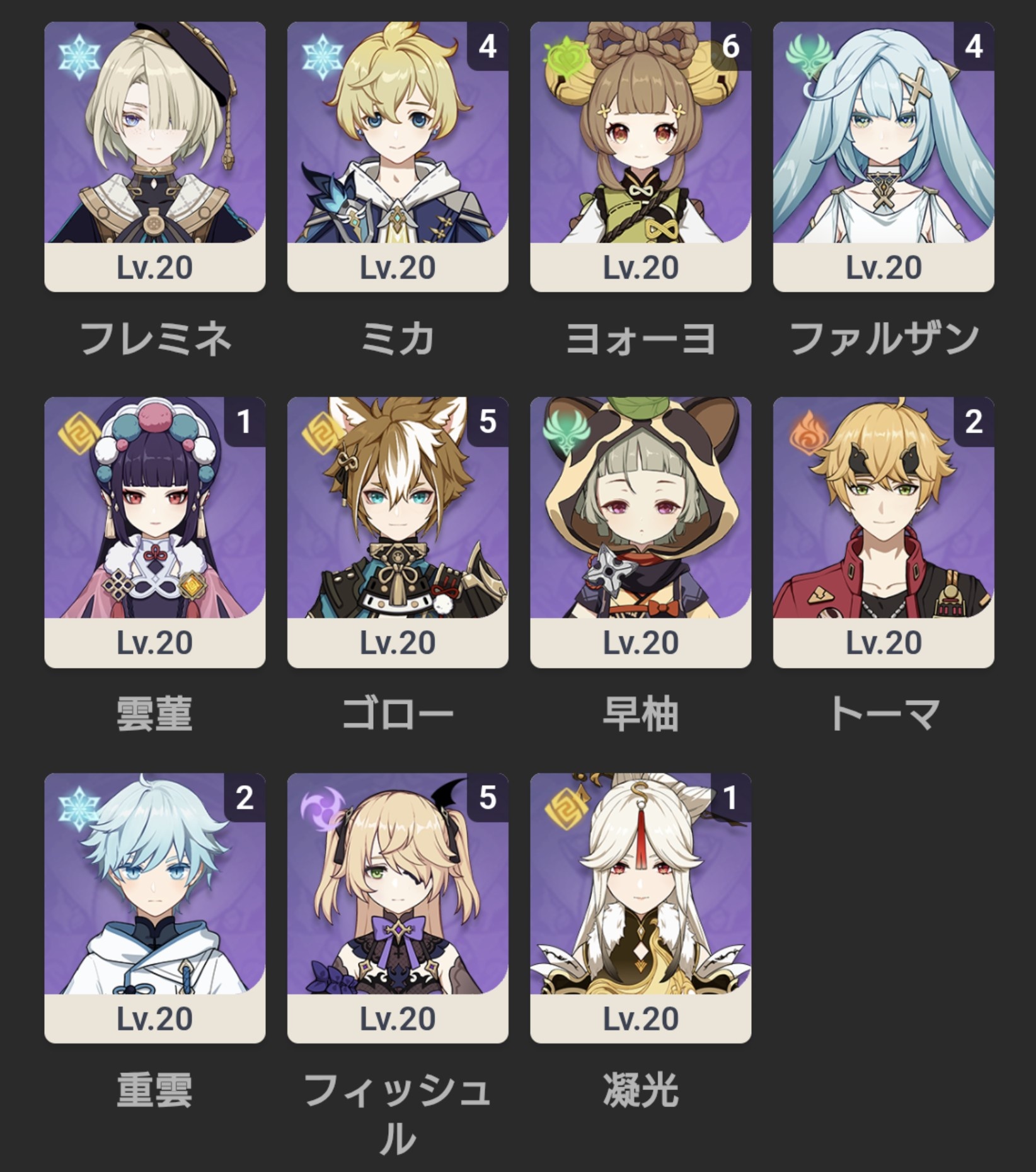1036x1172 pixels.
Task: Choose the ゴロー character card
Action: [x=398, y=532]
